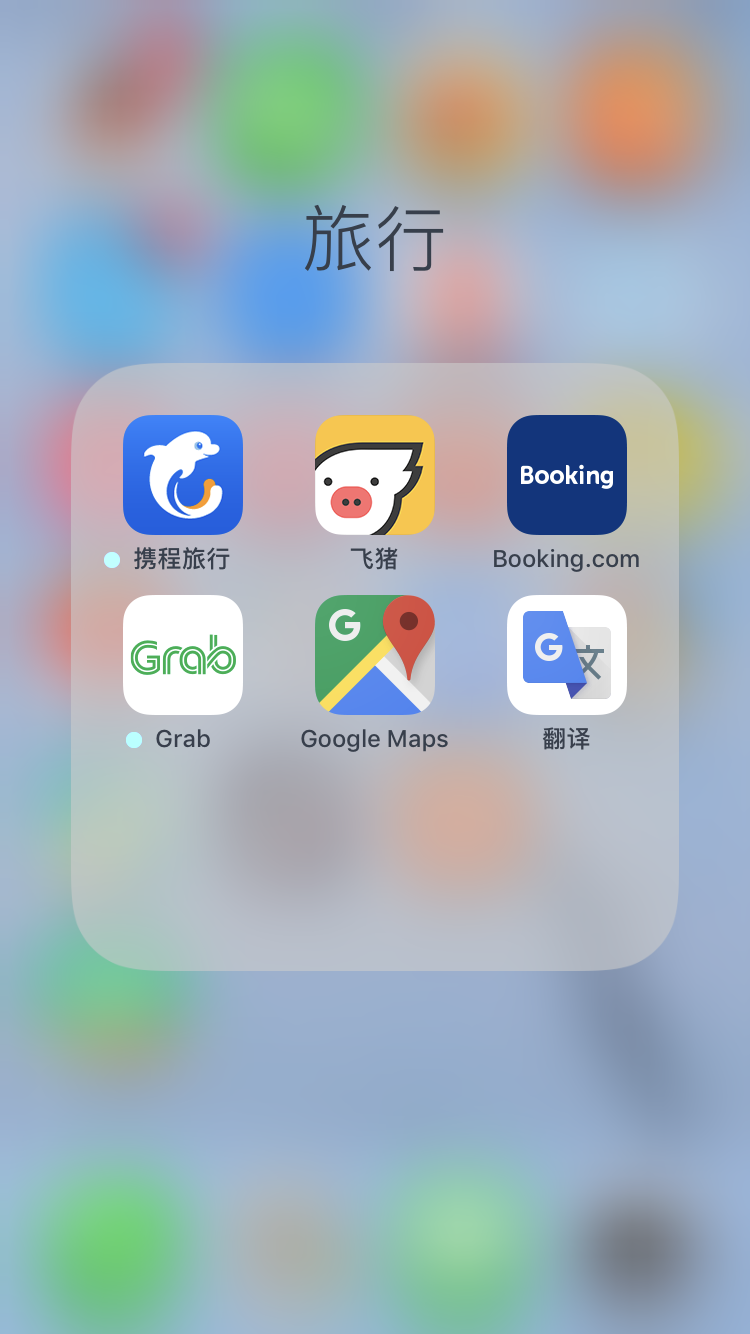Open Booking.com app

(567, 475)
